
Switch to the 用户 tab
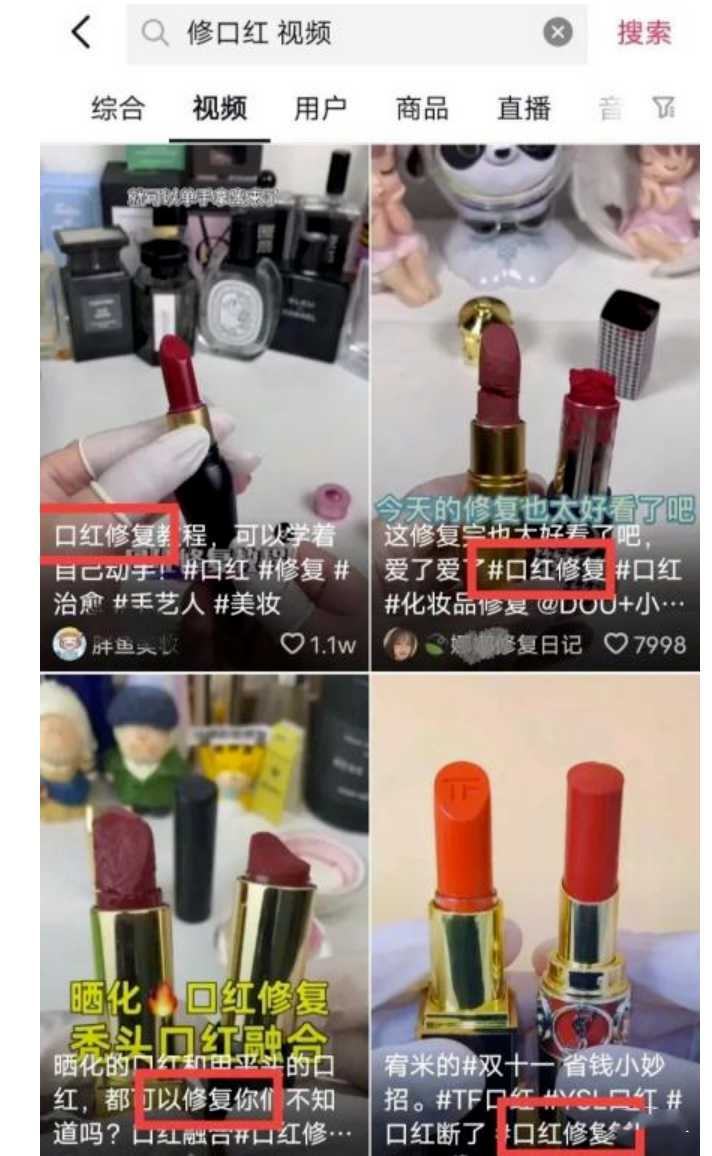(x=321, y=108)
